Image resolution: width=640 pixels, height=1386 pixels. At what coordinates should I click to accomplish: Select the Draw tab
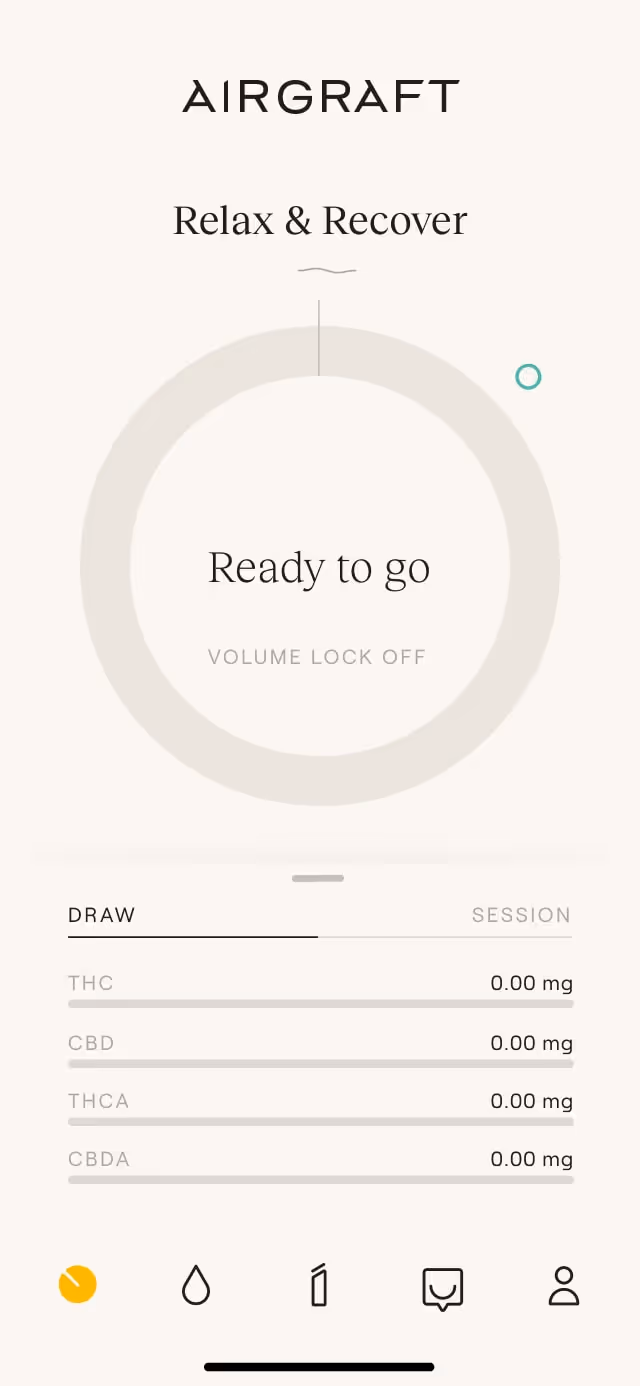[x=102, y=915]
